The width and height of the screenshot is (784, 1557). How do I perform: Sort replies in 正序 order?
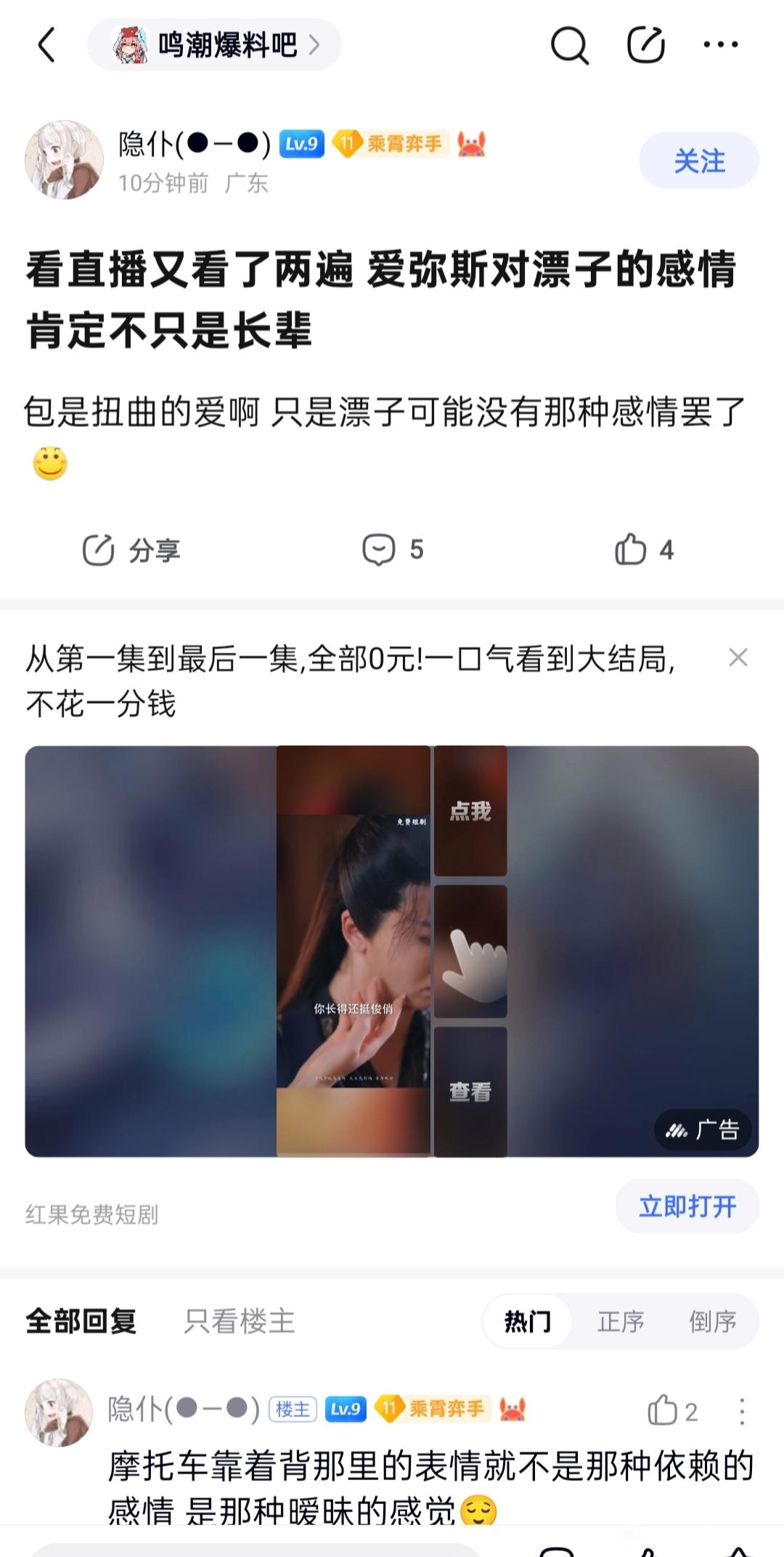tap(621, 1321)
